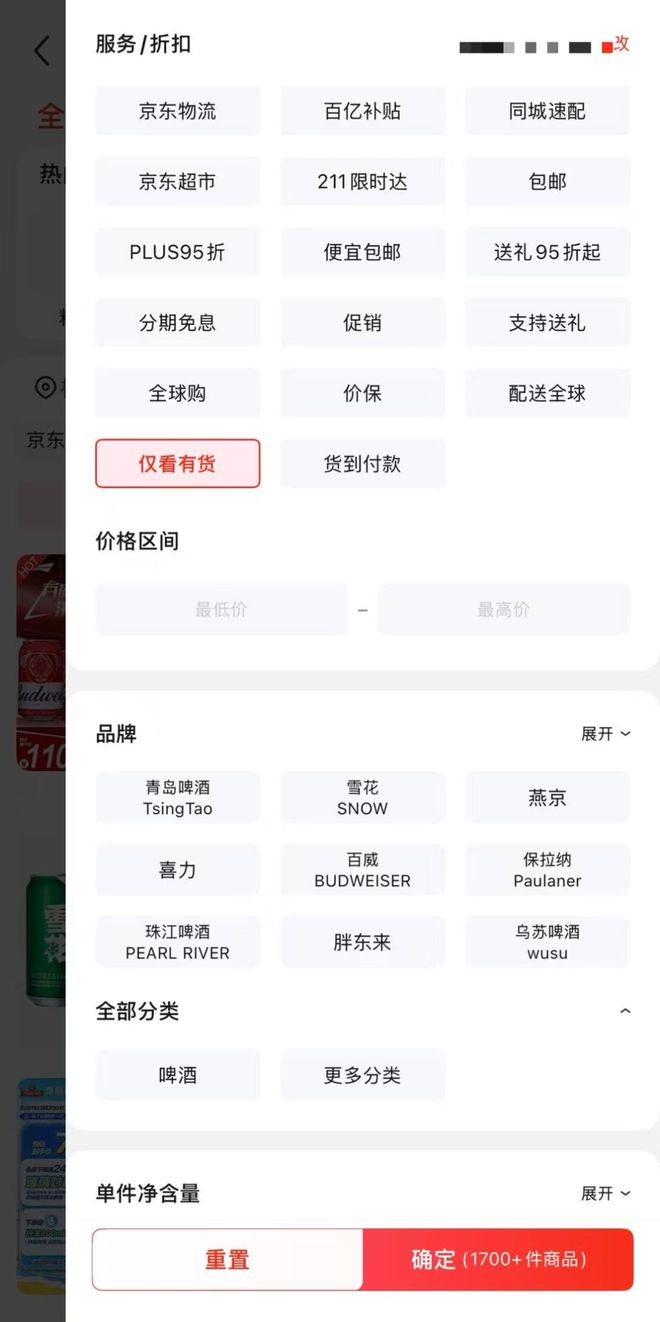Choose the 同城速配 delivery option
Viewport: 660px width, 1322px height.
[547, 111]
